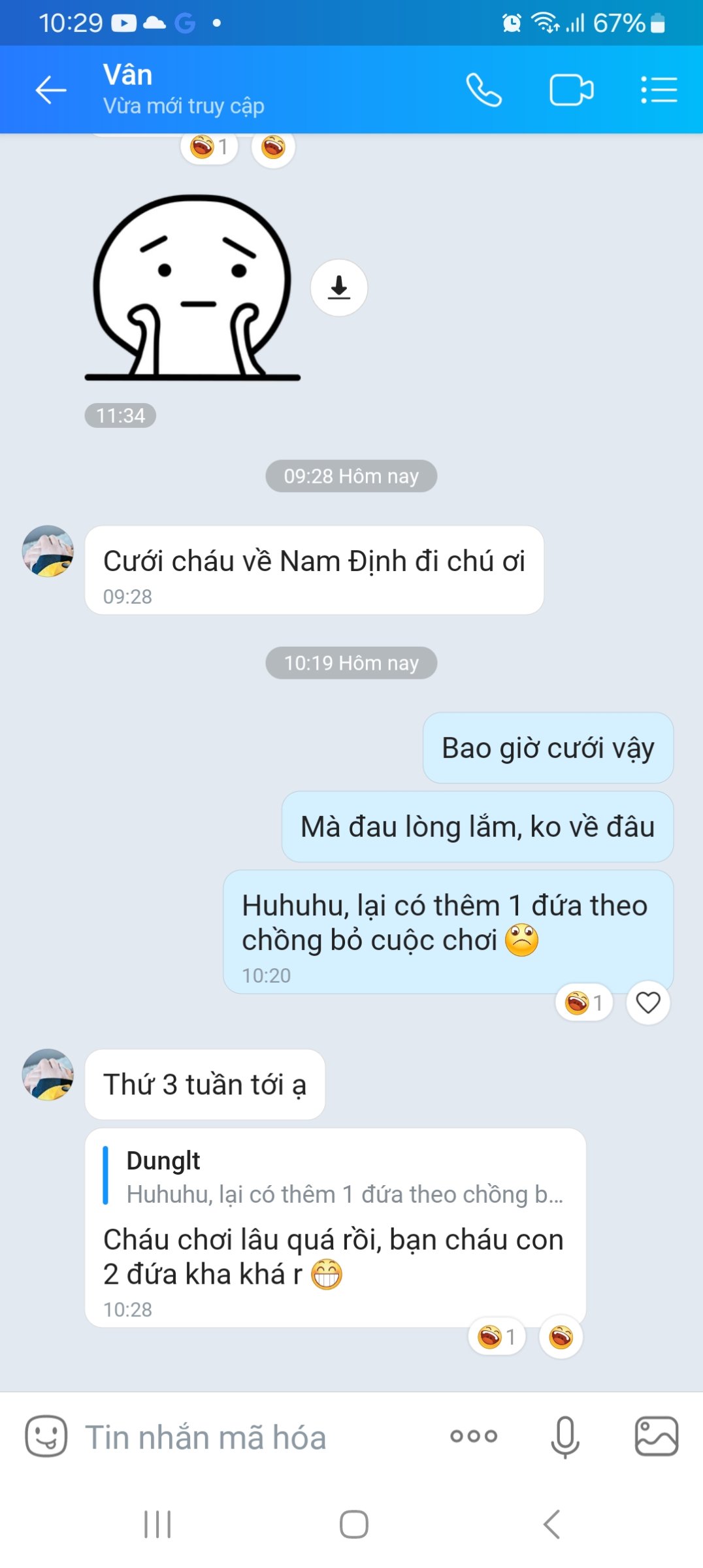This screenshot has height=1568, width=703.
Task: Start a voice call with Vân
Action: pyautogui.click(x=483, y=90)
